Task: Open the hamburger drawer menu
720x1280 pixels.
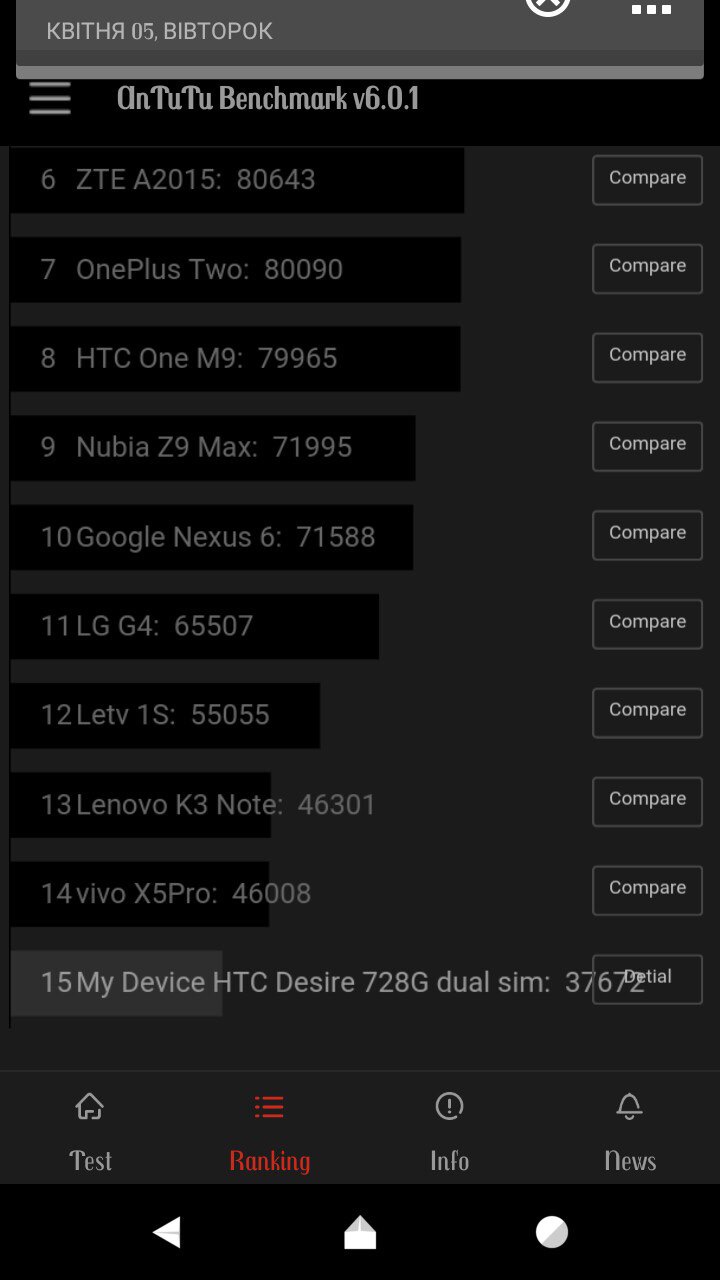Action: pyautogui.click(x=50, y=98)
